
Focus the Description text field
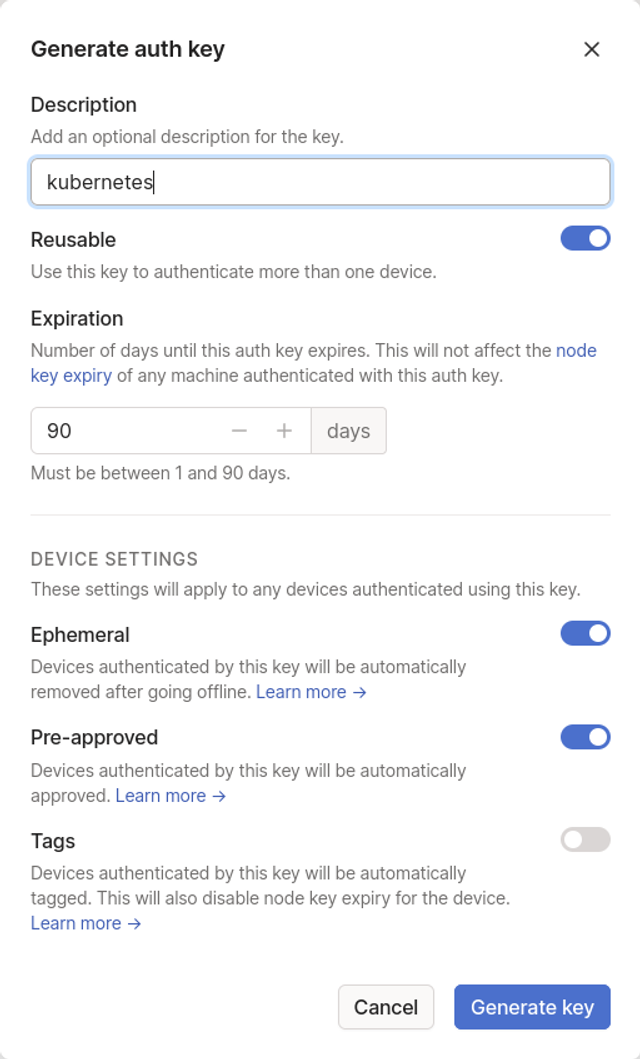(321, 182)
